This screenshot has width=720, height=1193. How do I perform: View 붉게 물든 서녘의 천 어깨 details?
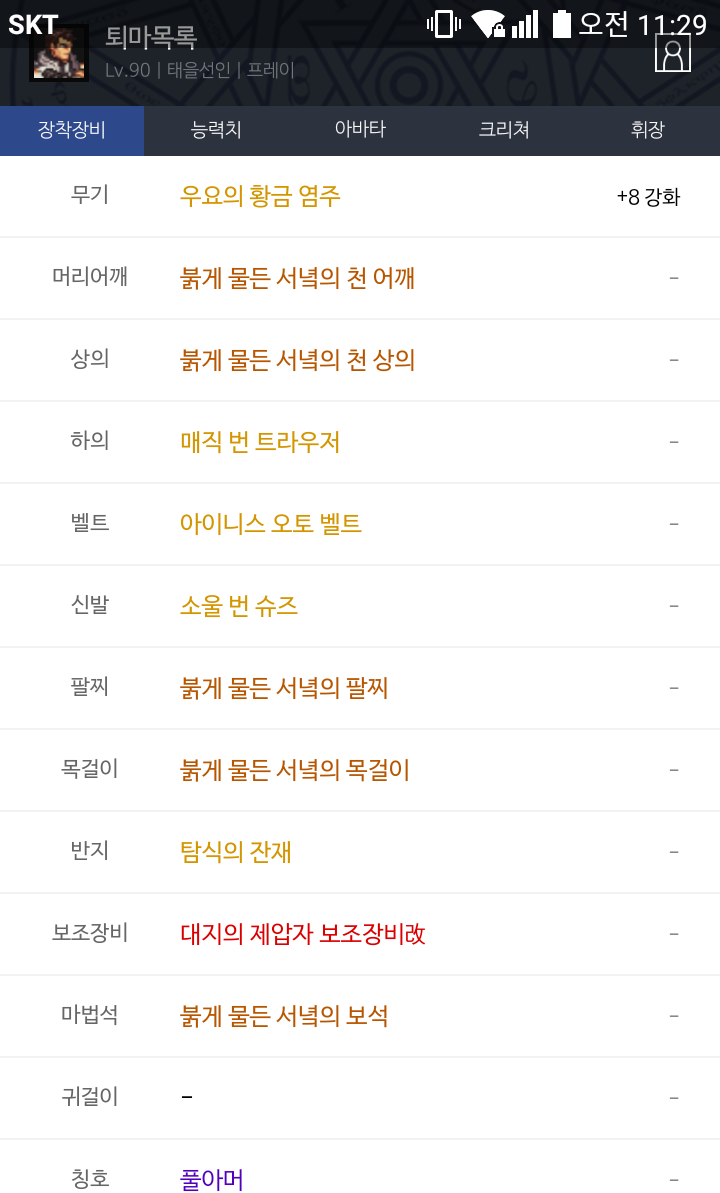click(297, 278)
